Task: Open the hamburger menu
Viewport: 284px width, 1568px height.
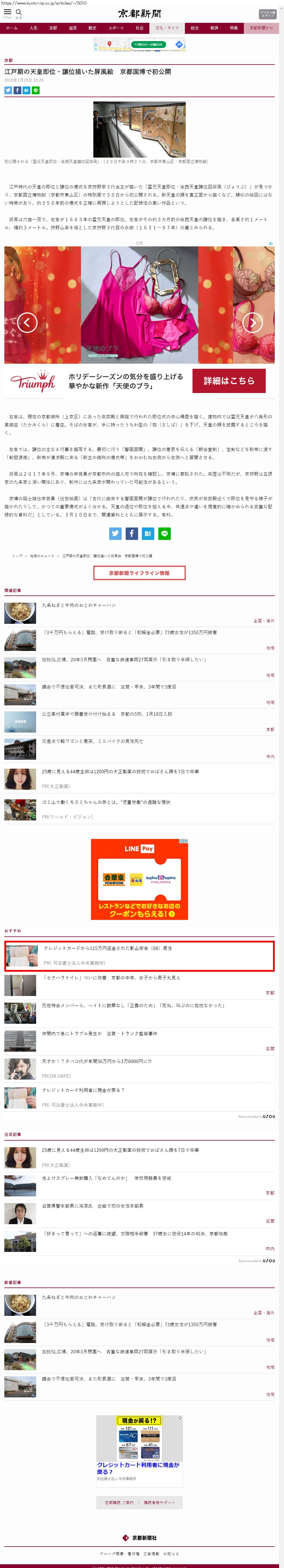Action: click(x=7, y=12)
